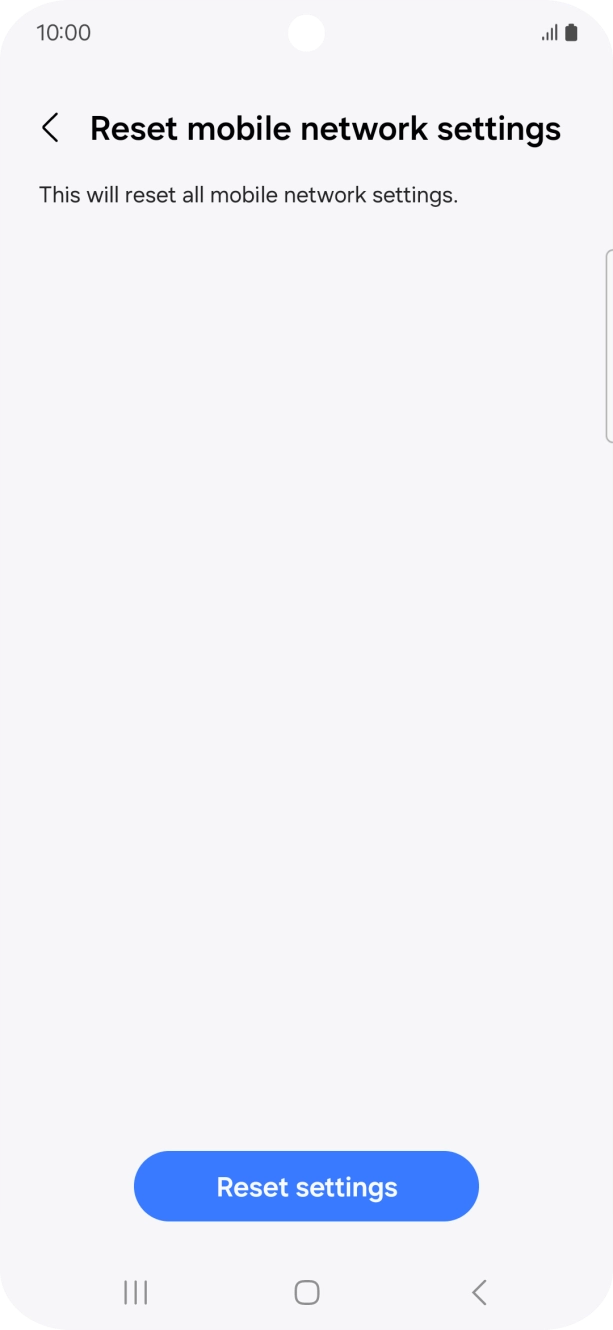Go to the home screen
Viewport: 613px width, 1330px height.
pyautogui.click(x=306, y=1292)
